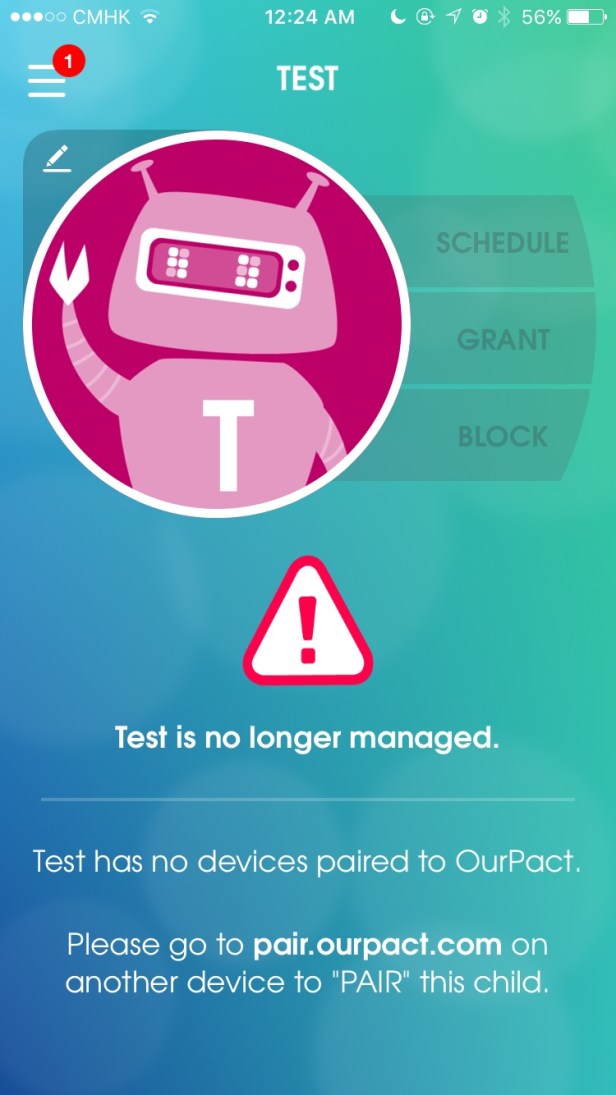Choose the BLOCK button
Viewport: 616px width, 1095px height.
click(x=502, y=436)
